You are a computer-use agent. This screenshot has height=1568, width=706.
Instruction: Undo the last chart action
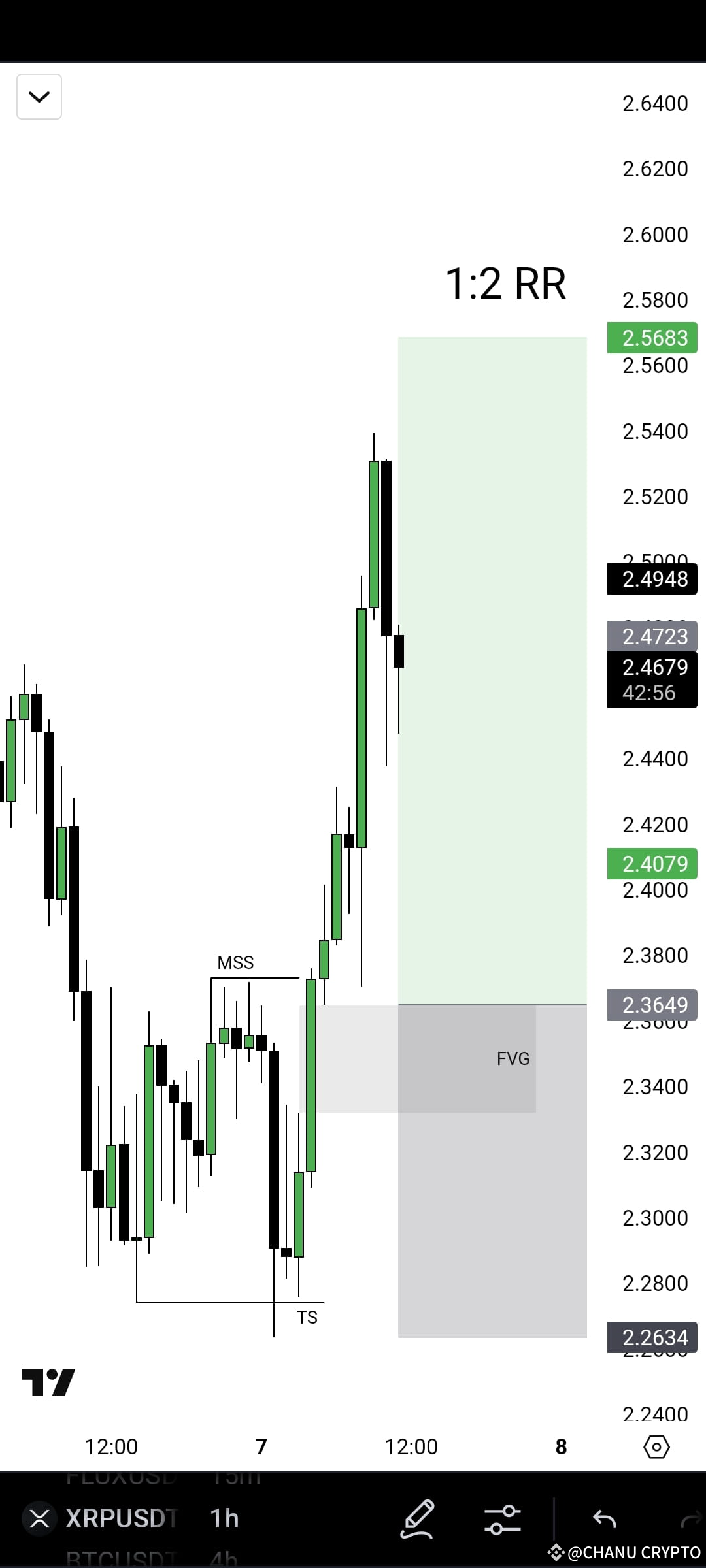coord(605,1518)
